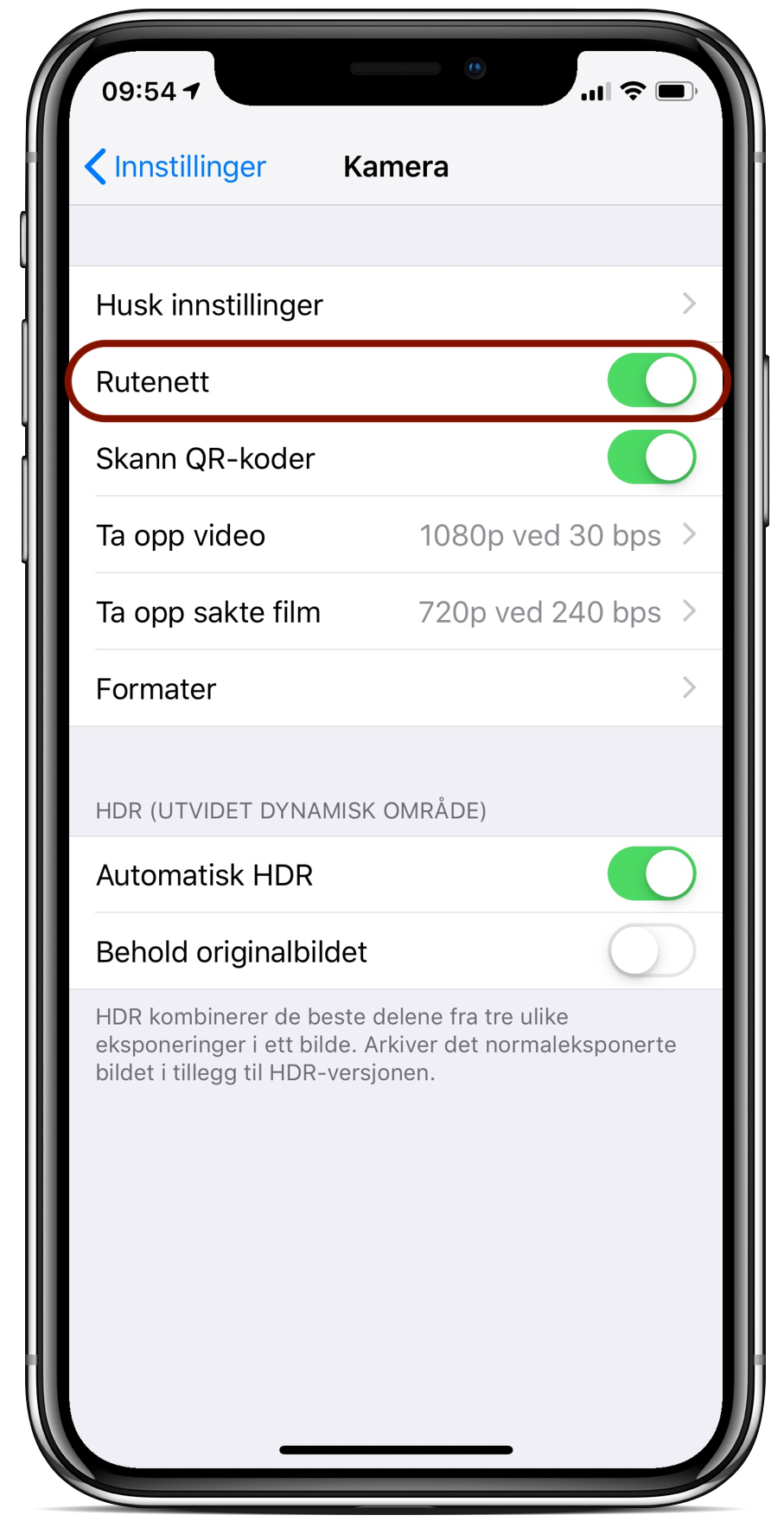Go back to Innstillinger
This screenshot has height=1528, width=784.
[x=175, y=166]
